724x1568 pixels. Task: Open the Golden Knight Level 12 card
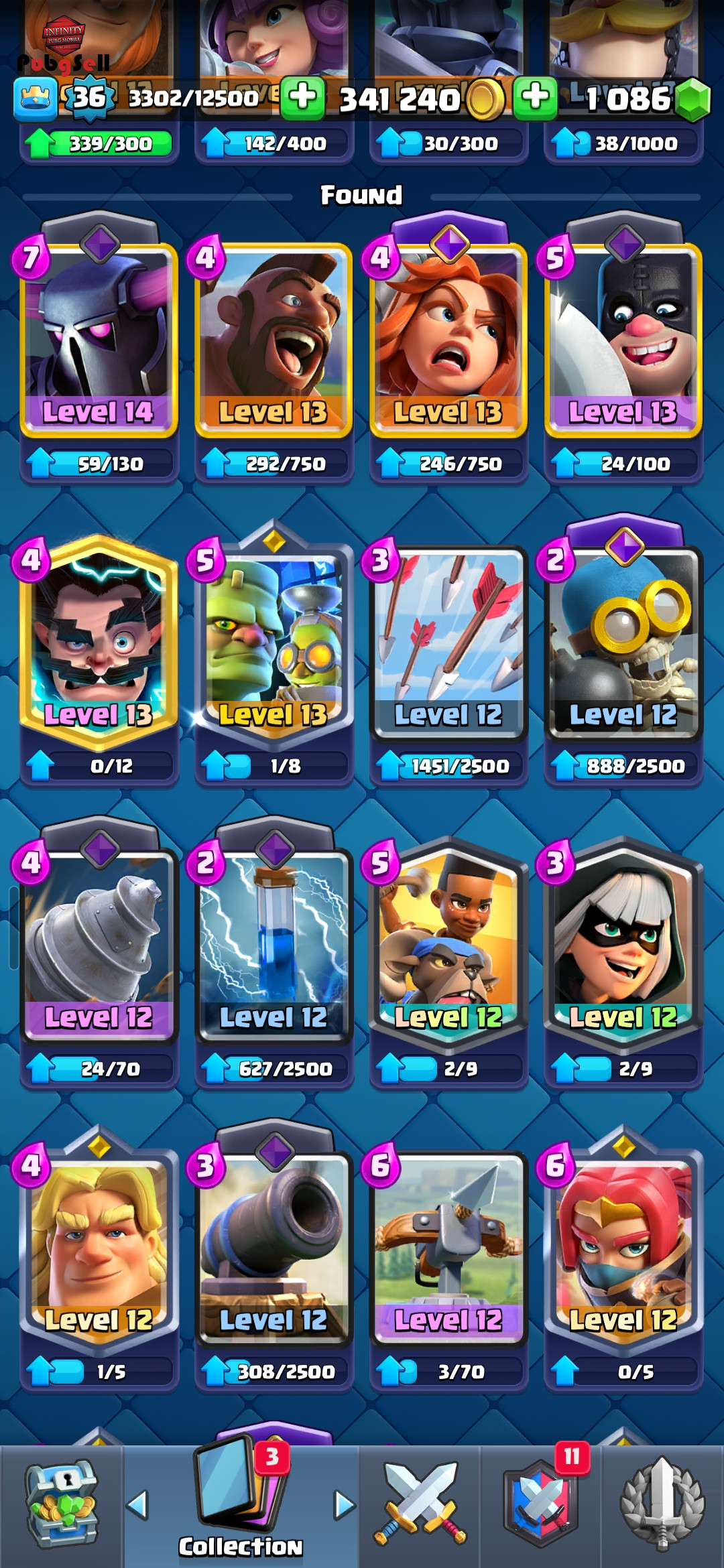(x=99, y=1247)
